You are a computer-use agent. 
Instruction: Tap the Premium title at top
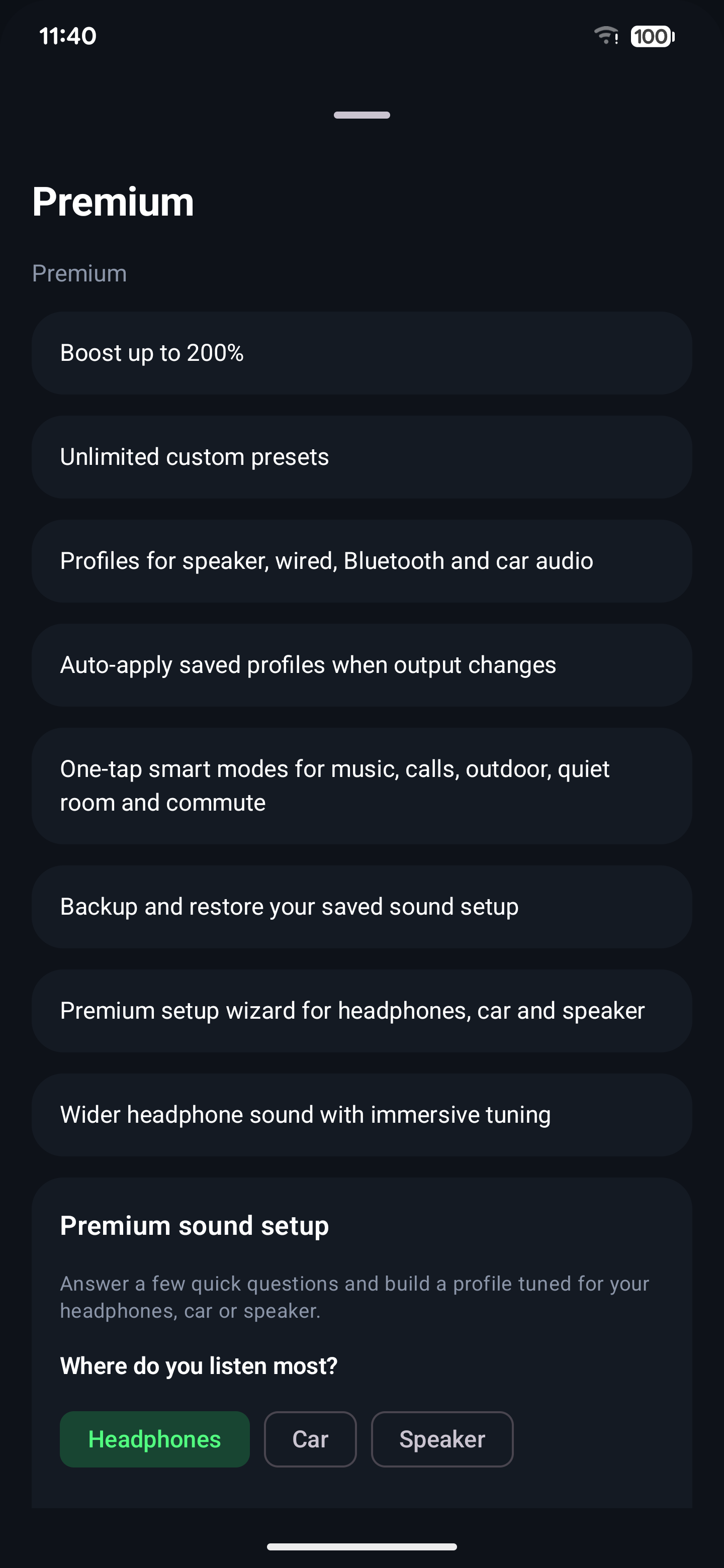click(x=113, y=203)
